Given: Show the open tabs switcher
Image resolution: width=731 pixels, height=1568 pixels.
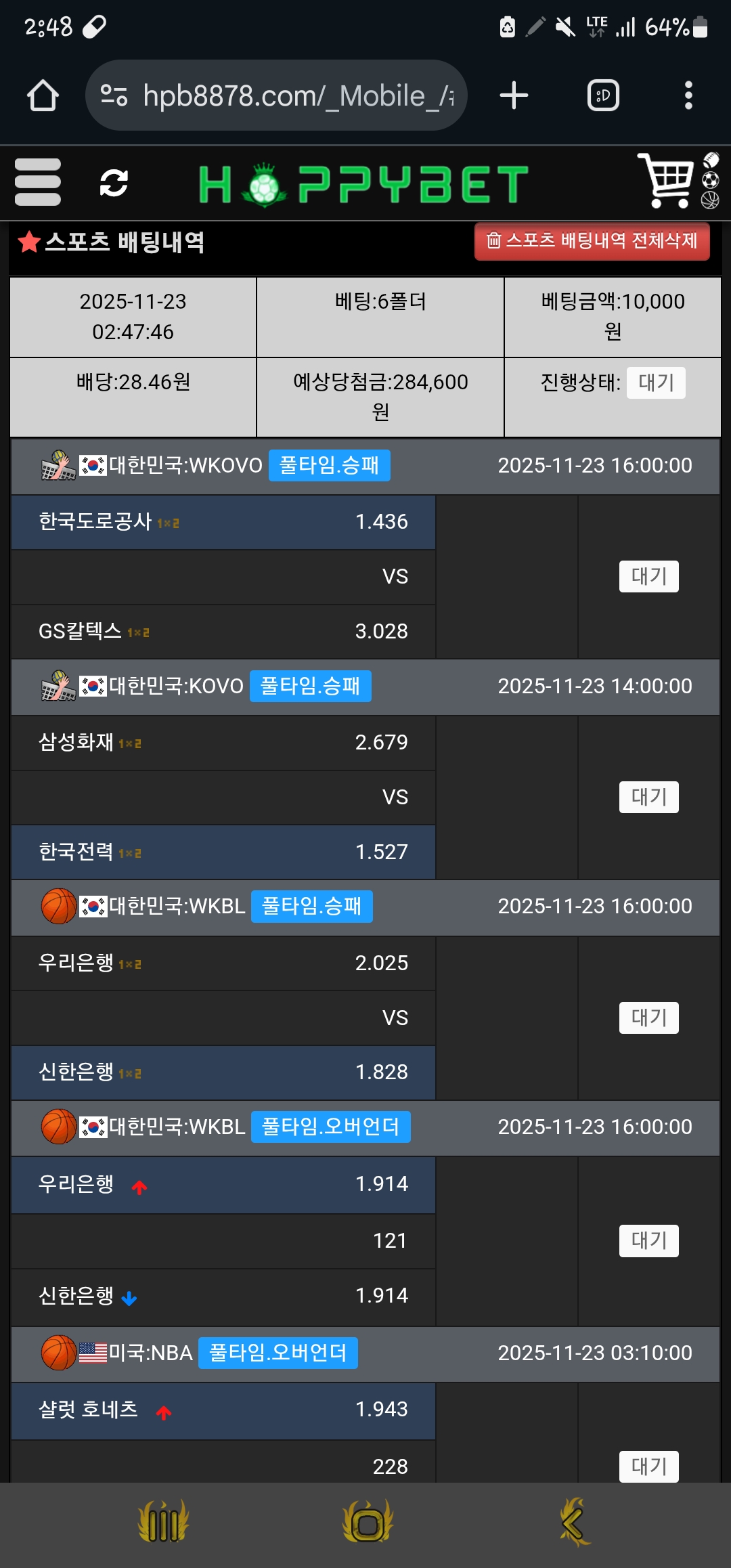Looking at the screenshot, I should click(603, 95).
